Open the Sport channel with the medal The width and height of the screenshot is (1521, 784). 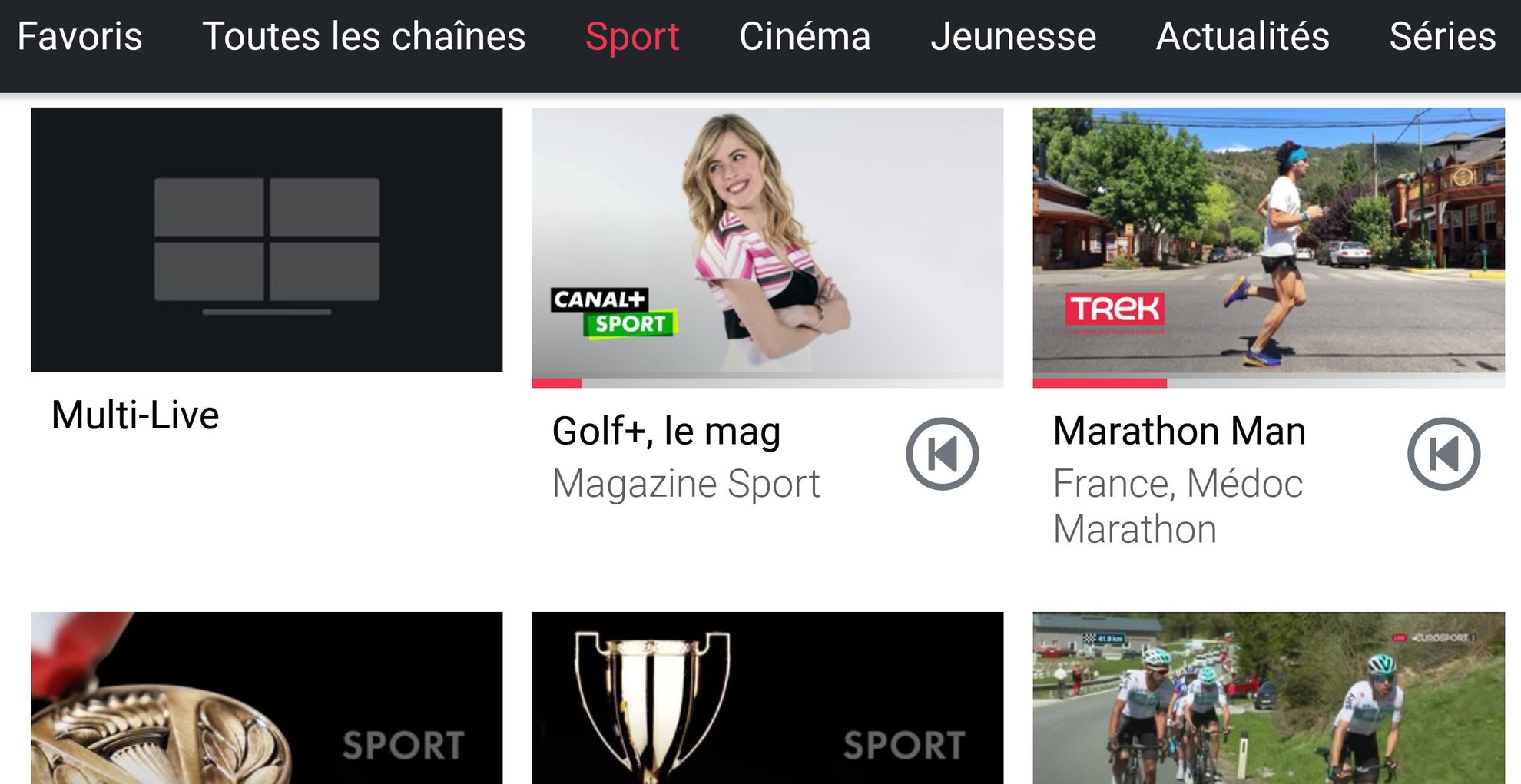[267, 697]
